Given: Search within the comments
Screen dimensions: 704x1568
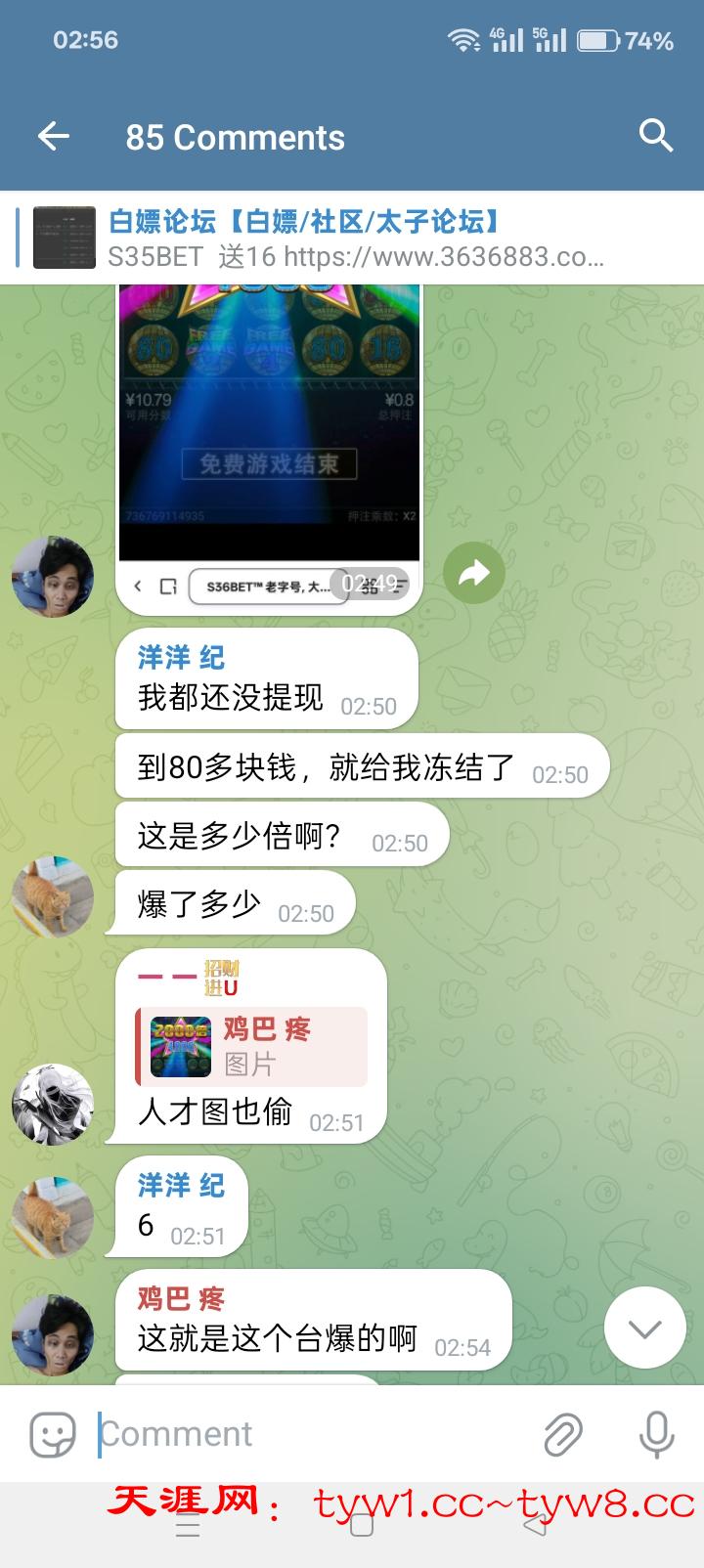Looking at the screenshot, I should (655, 137).
